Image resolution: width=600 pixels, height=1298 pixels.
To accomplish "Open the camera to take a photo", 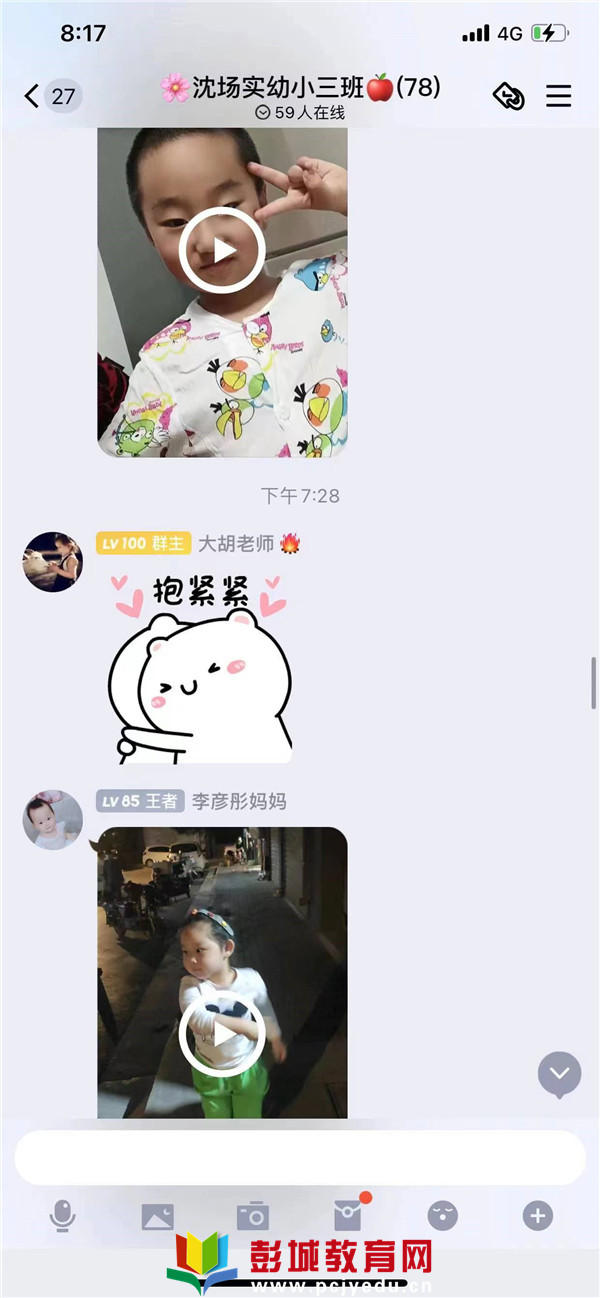I will click(x=252, y=1216).
